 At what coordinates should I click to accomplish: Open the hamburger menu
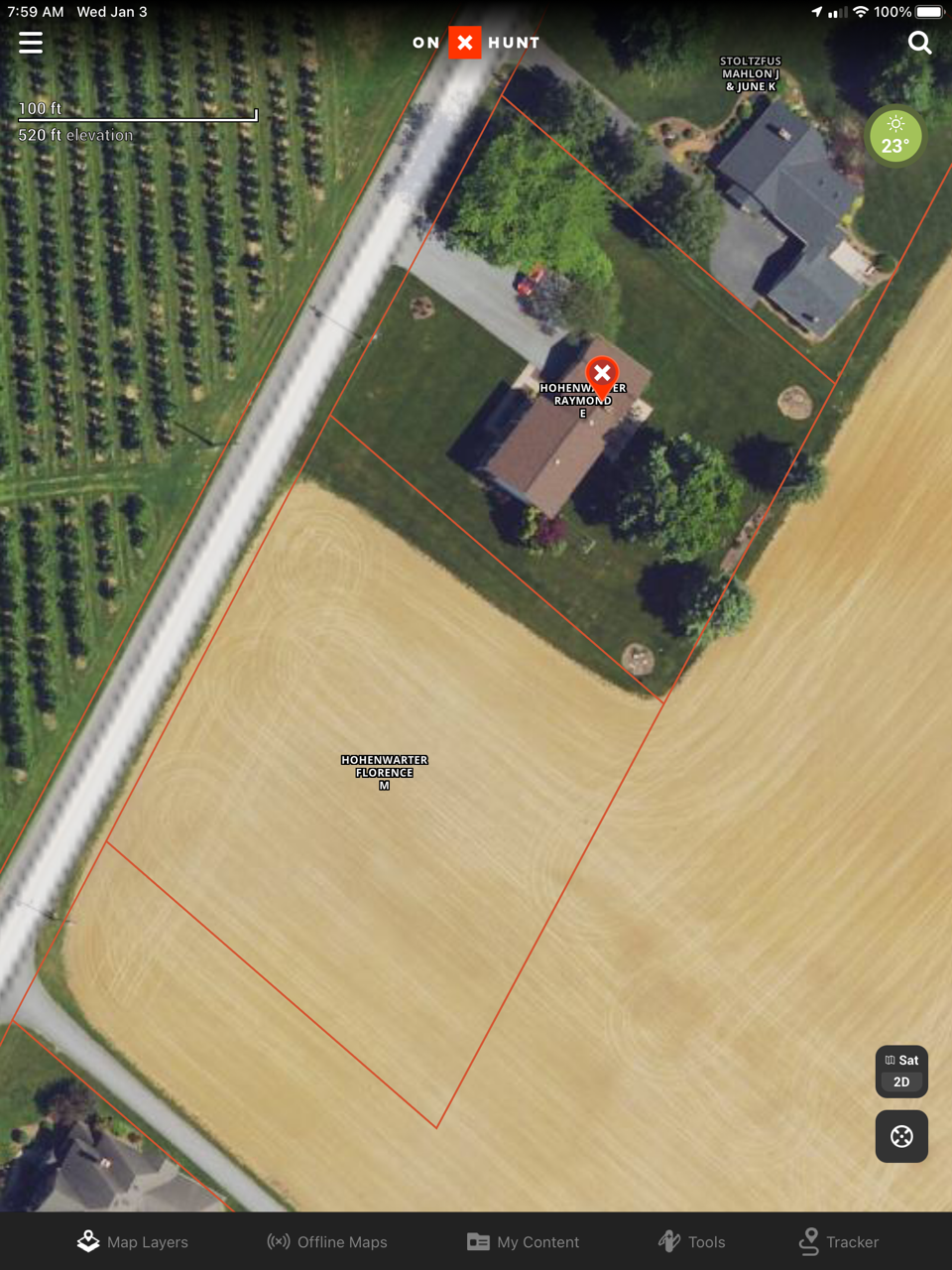pos(31,43)
